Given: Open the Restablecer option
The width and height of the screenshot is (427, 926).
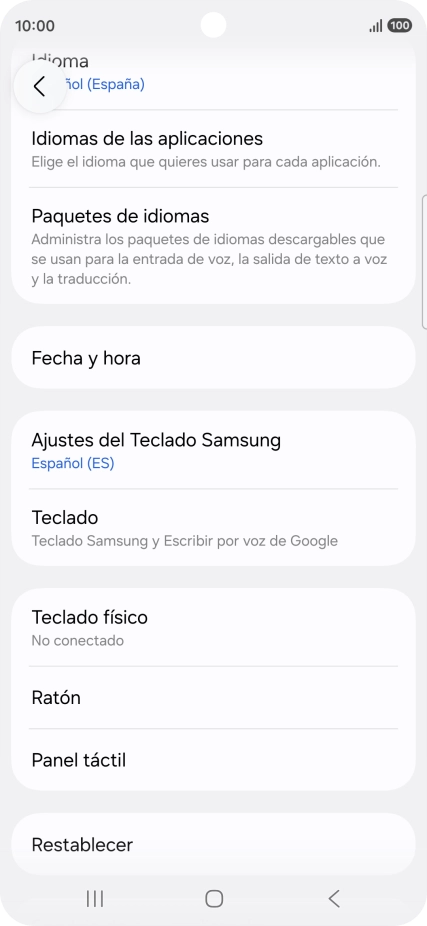Looking at the screenshot, I should 213,844.
